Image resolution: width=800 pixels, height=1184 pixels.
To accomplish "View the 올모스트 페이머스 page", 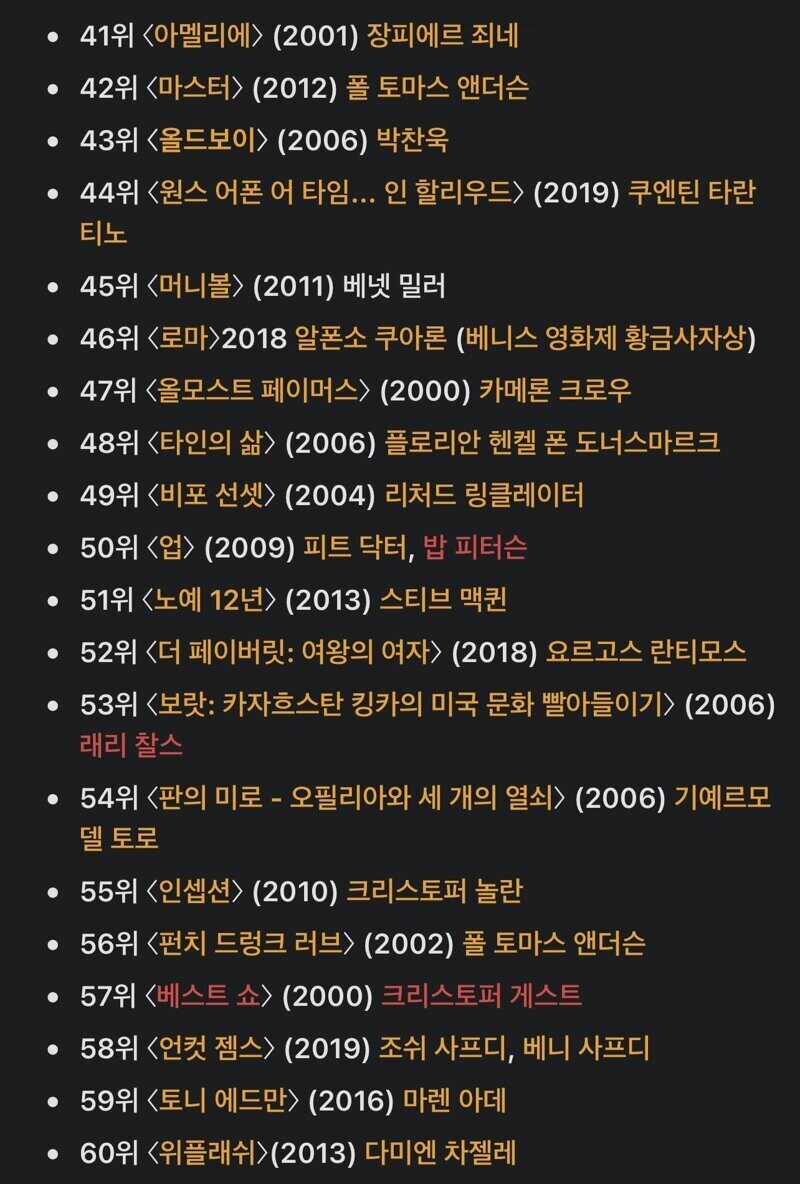I will click(x=256, y=390).
